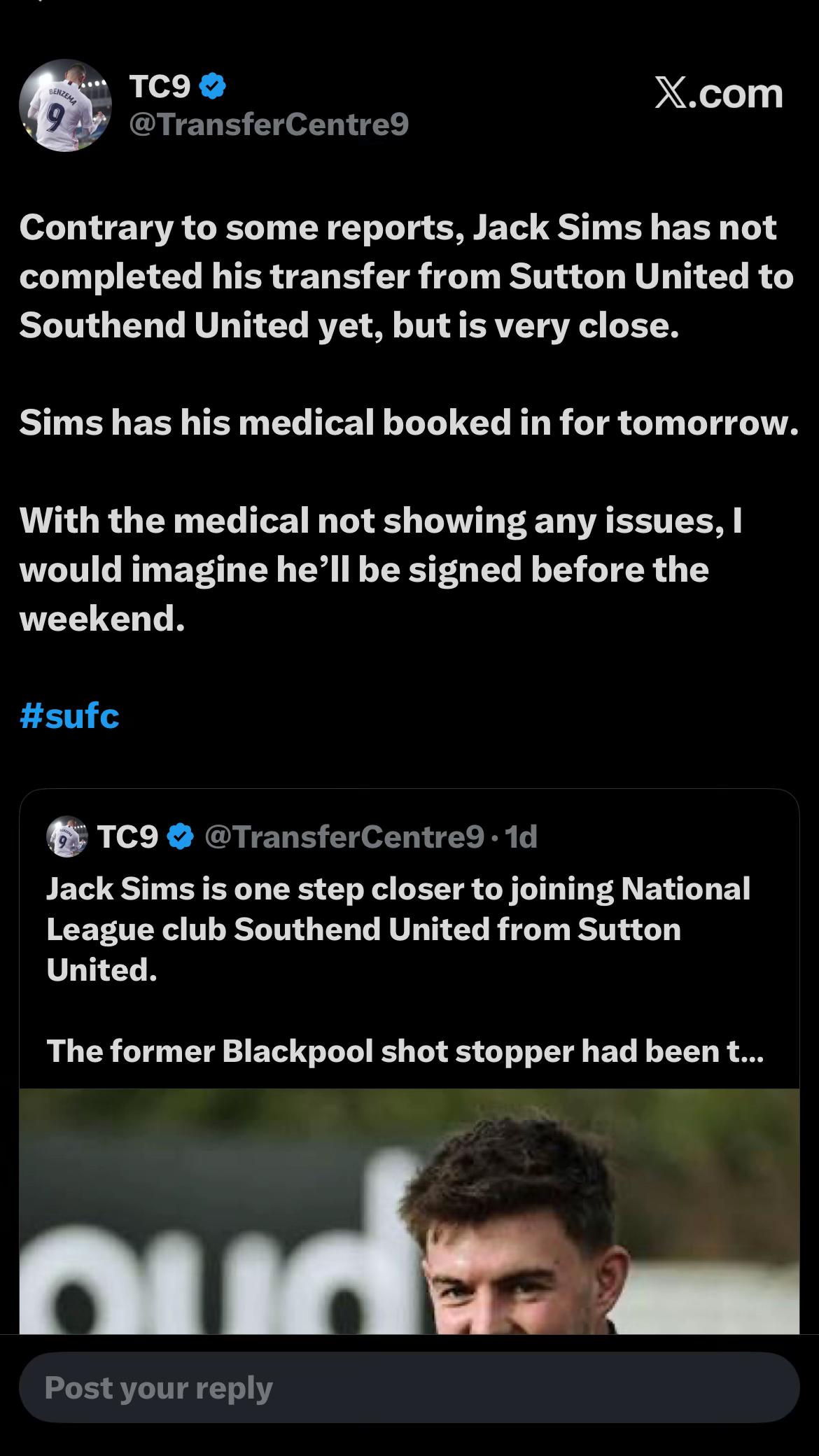
Task: Open TC9's profile picture
Action: [x=65, y=105]
